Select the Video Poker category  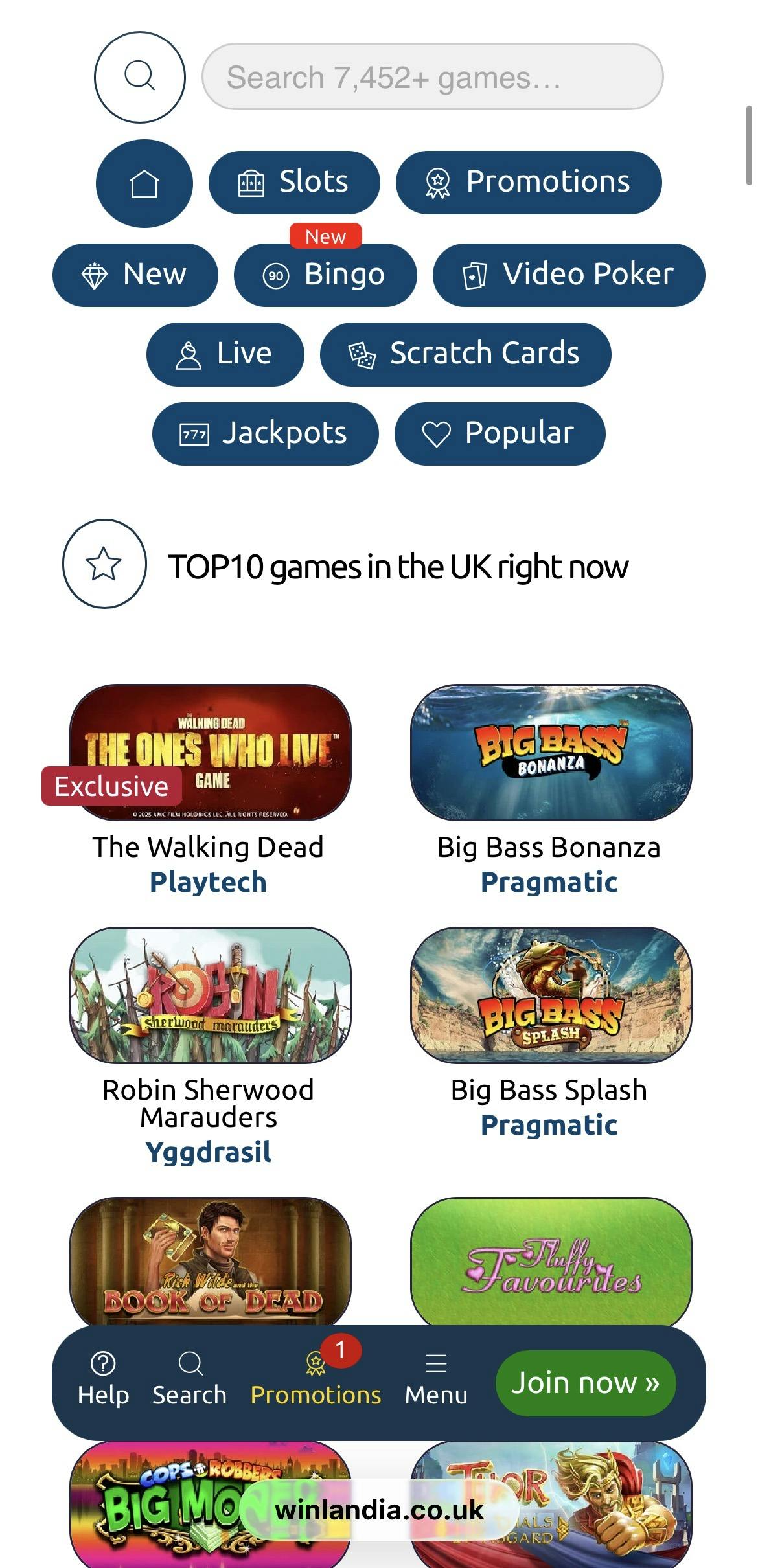568,275
